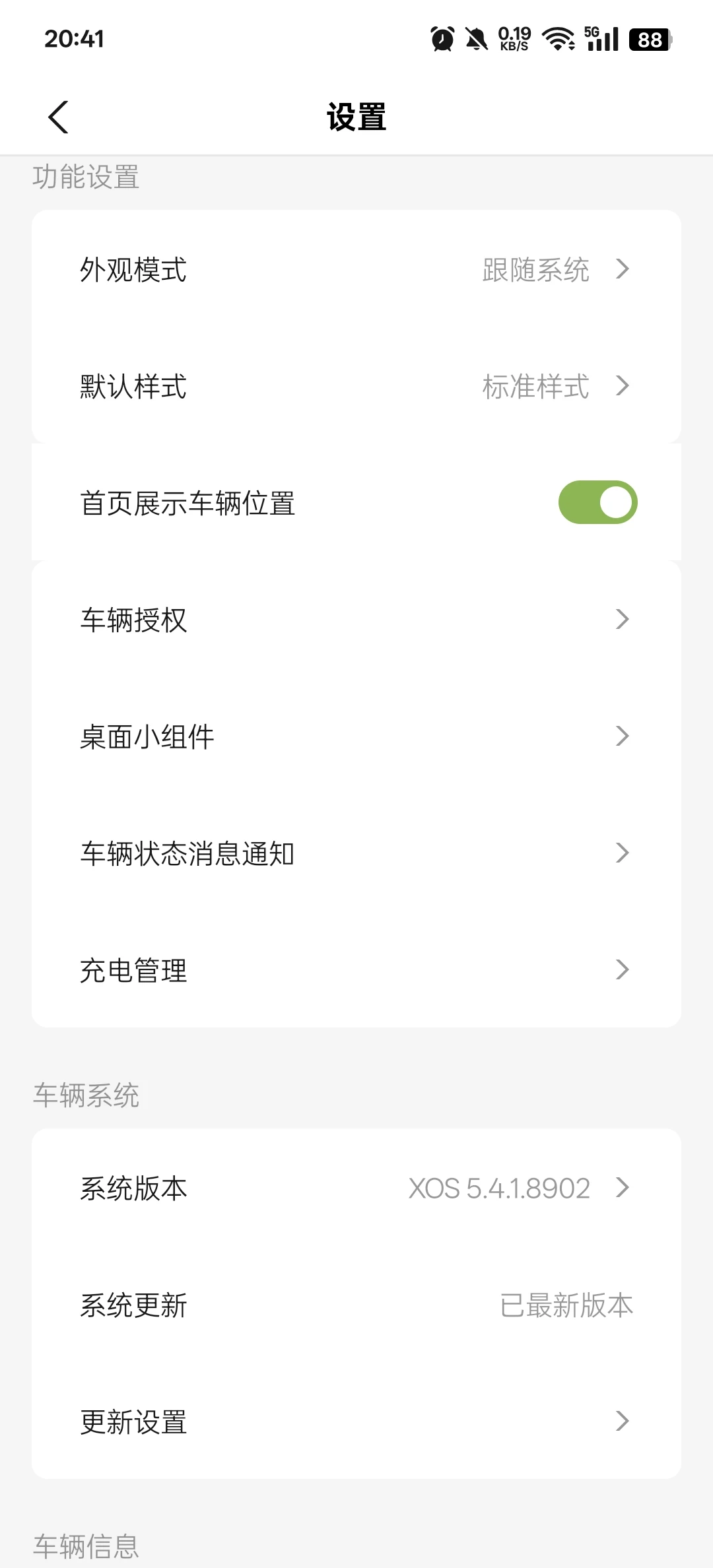Go to 充电管理

(x=356, y=970)
